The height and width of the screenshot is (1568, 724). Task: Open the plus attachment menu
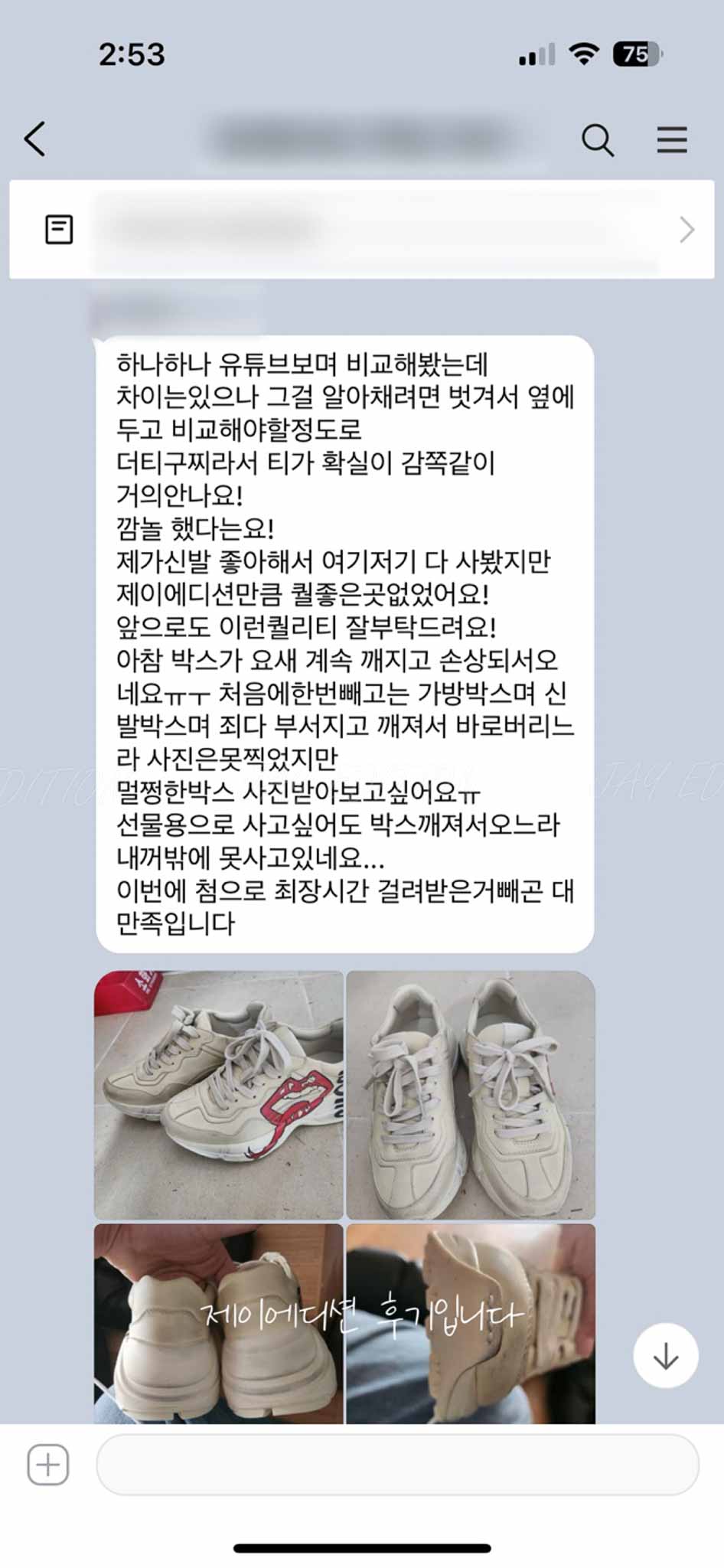48,1465
